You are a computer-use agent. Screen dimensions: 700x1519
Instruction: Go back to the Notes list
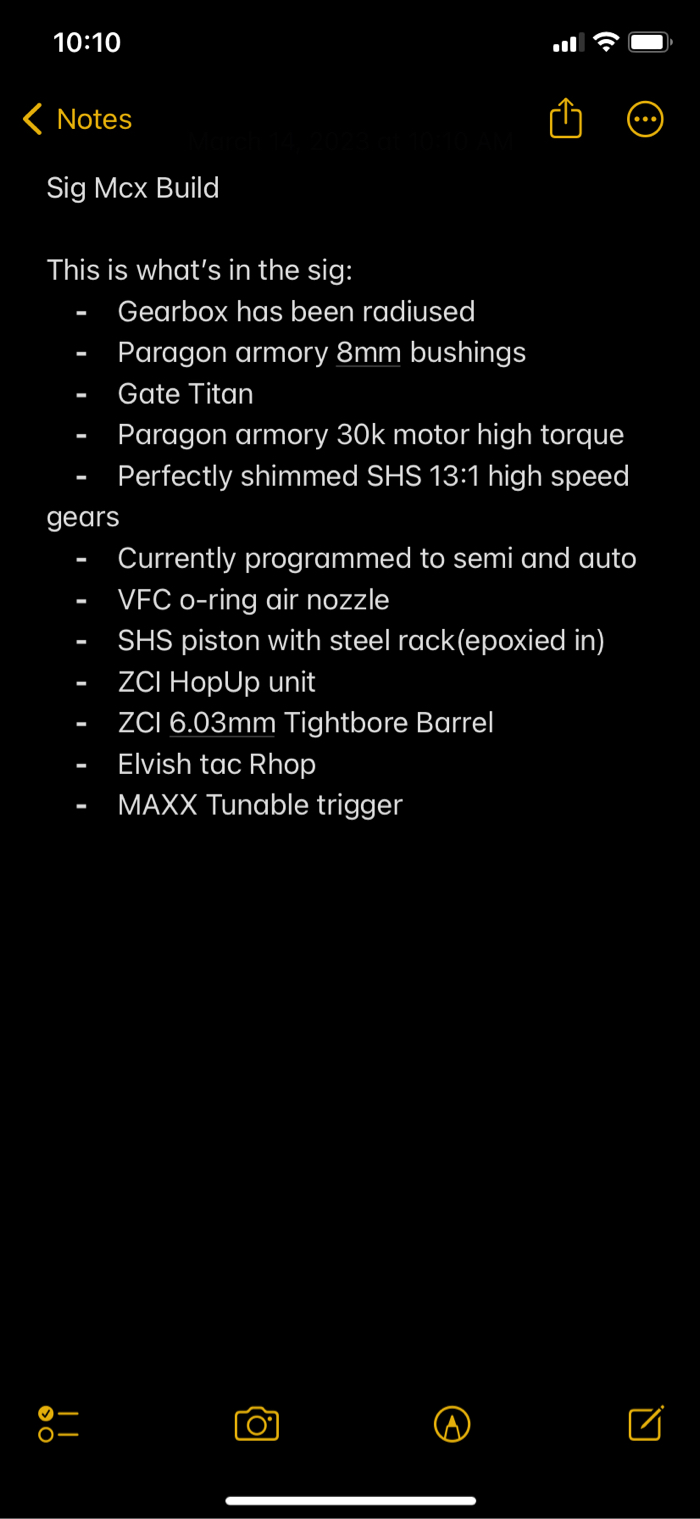click(x=78, y=120)
